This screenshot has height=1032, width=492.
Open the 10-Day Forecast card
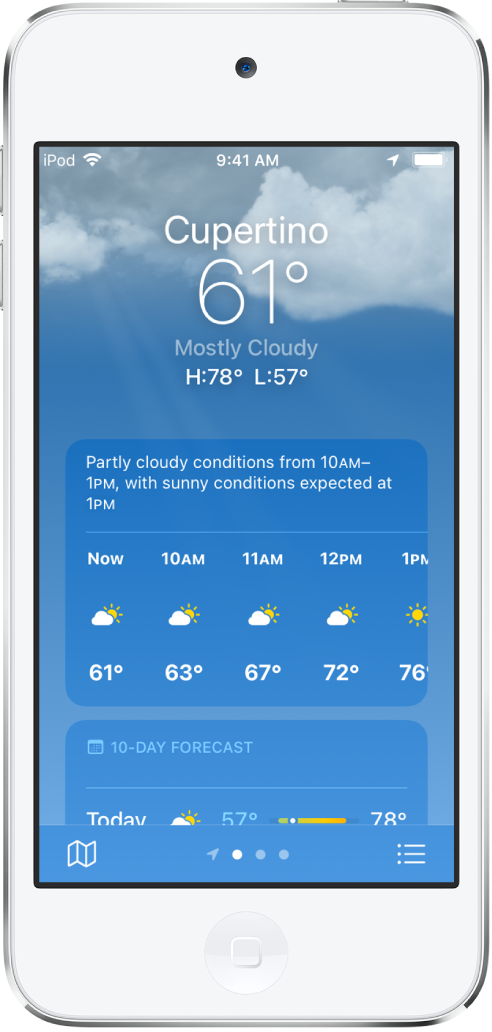[x=247, y=773]
